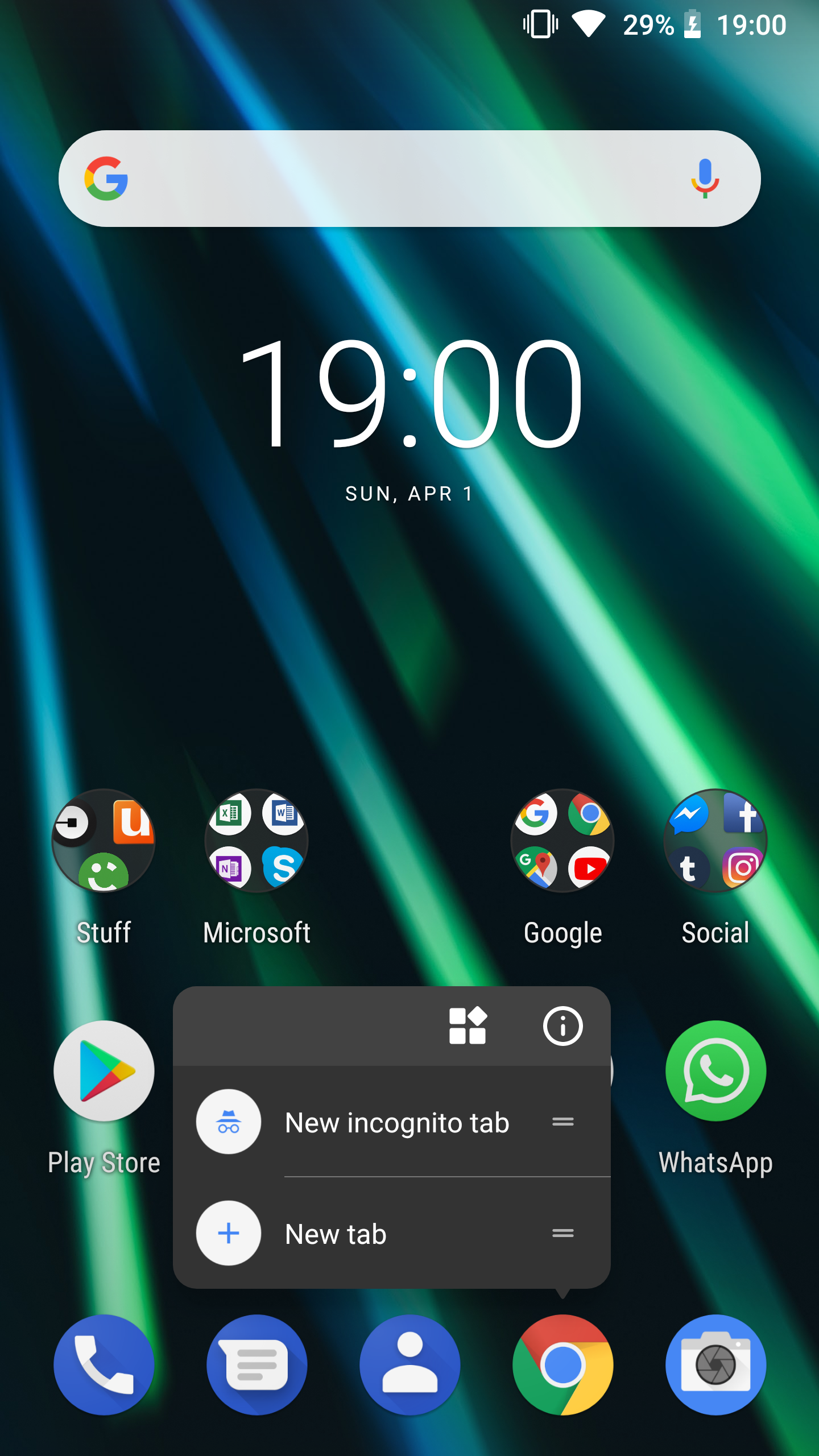Open the Phone dialer app

(x=104, y=1365)
